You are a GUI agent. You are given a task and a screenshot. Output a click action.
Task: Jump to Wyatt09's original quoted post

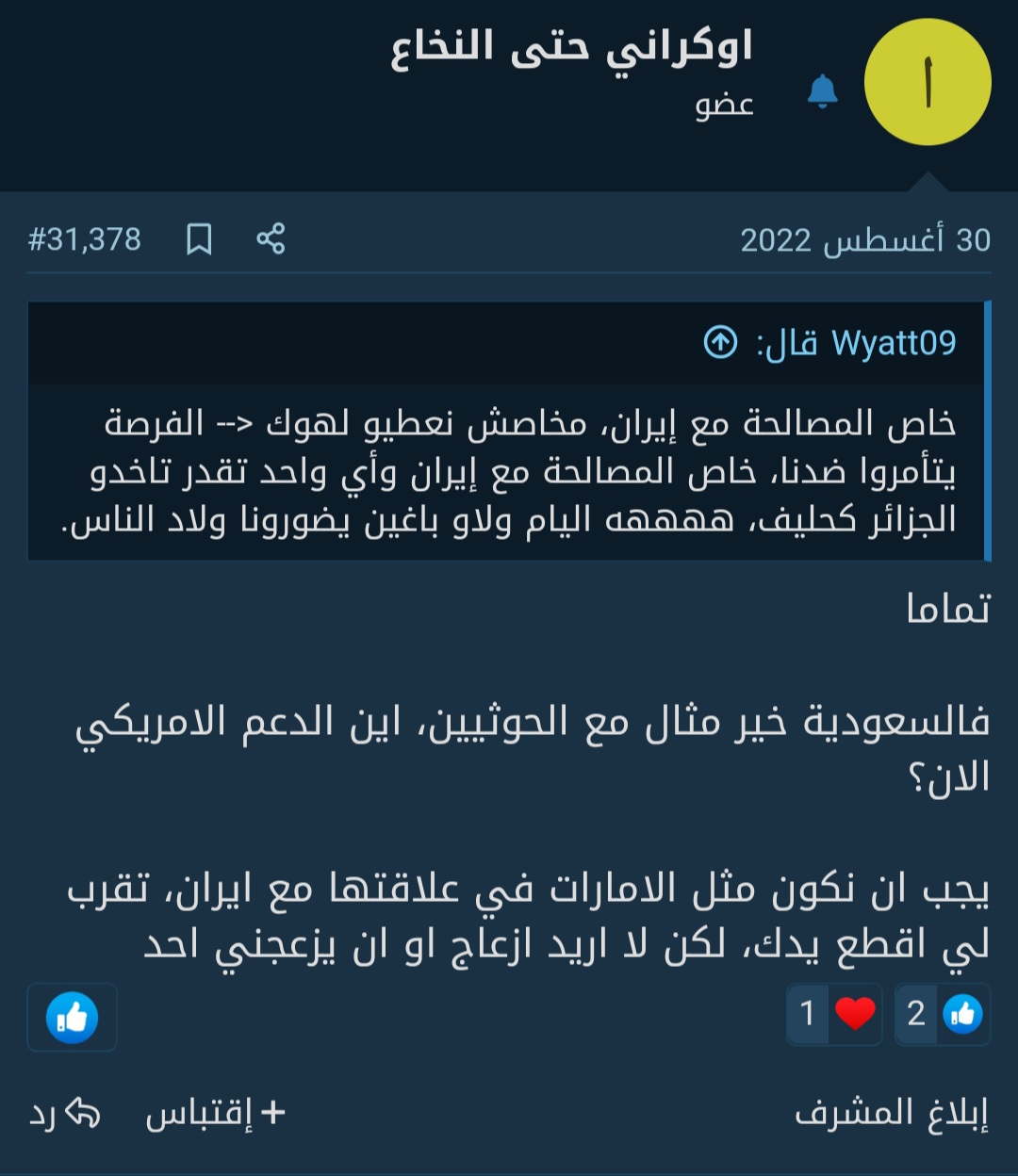tap(721, 343)
